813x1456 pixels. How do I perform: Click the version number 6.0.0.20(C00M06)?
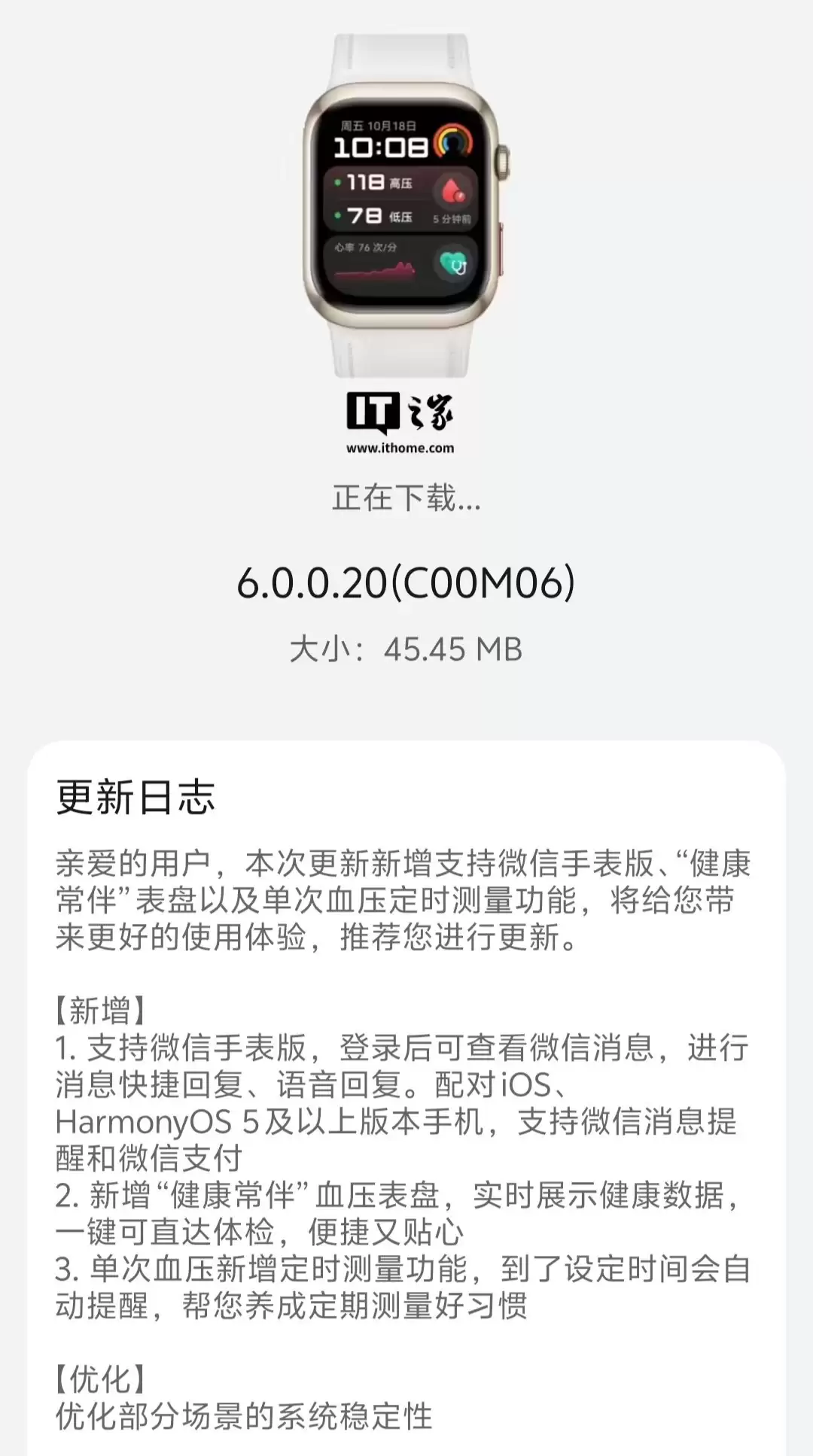pyautogui.click(x=406, y=582)
